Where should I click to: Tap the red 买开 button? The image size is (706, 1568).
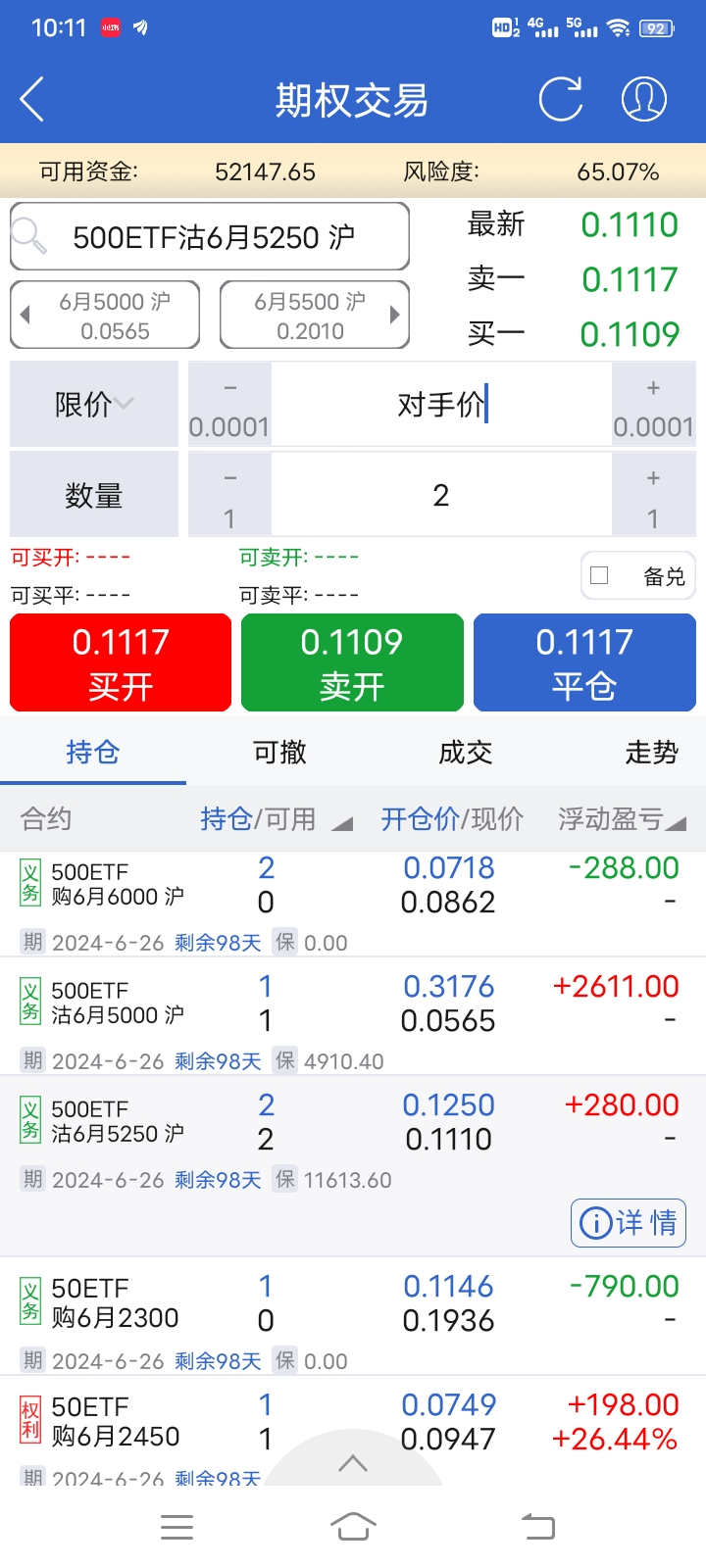(121, 662)
